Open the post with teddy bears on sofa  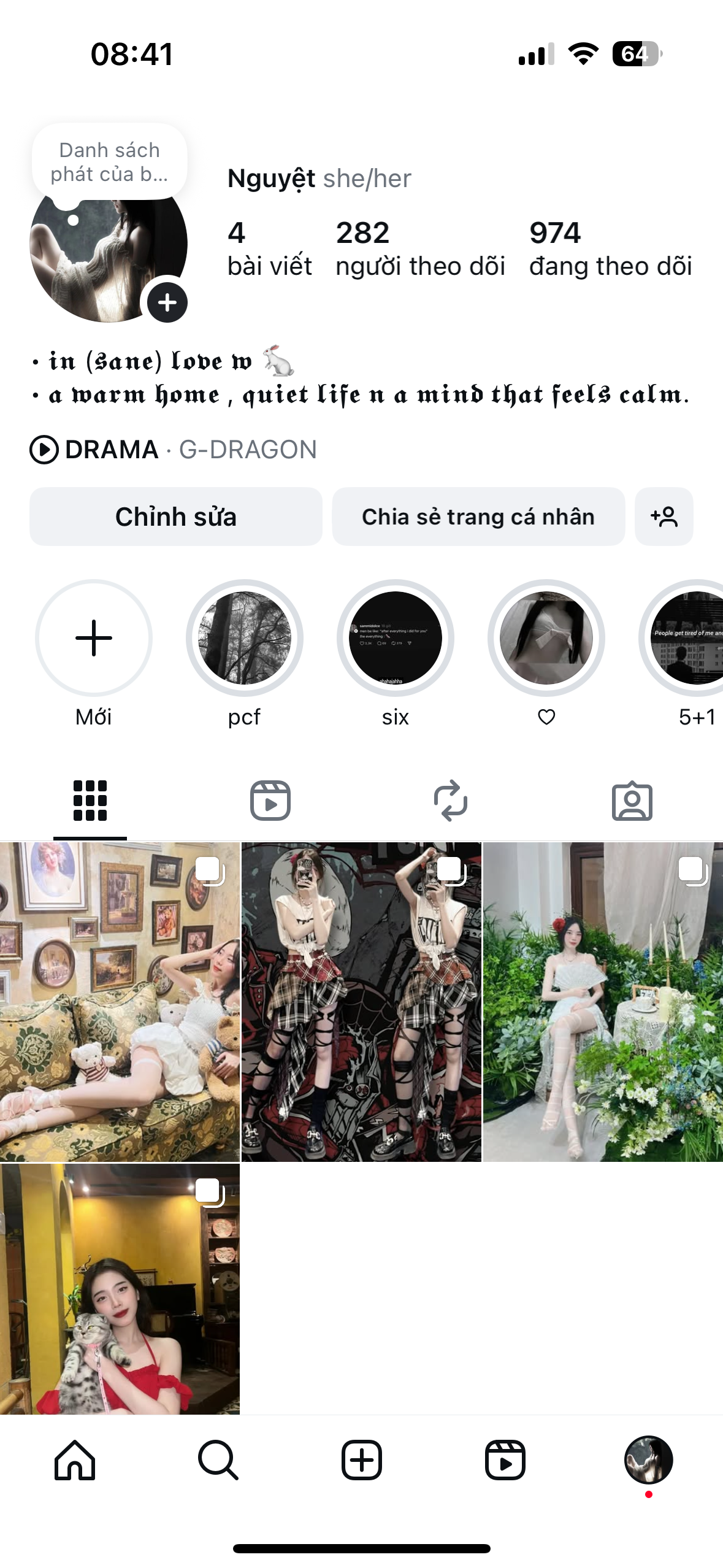(120, 1002)
